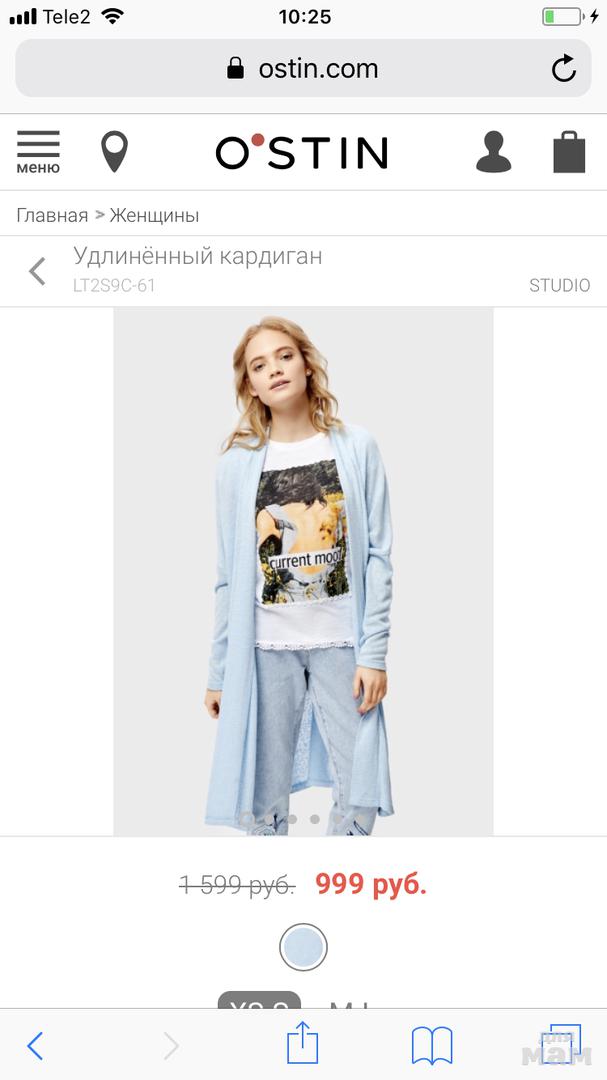This screenshot has width=607, height=1080.
Task: Open the store locator pin
Action: 115,152
